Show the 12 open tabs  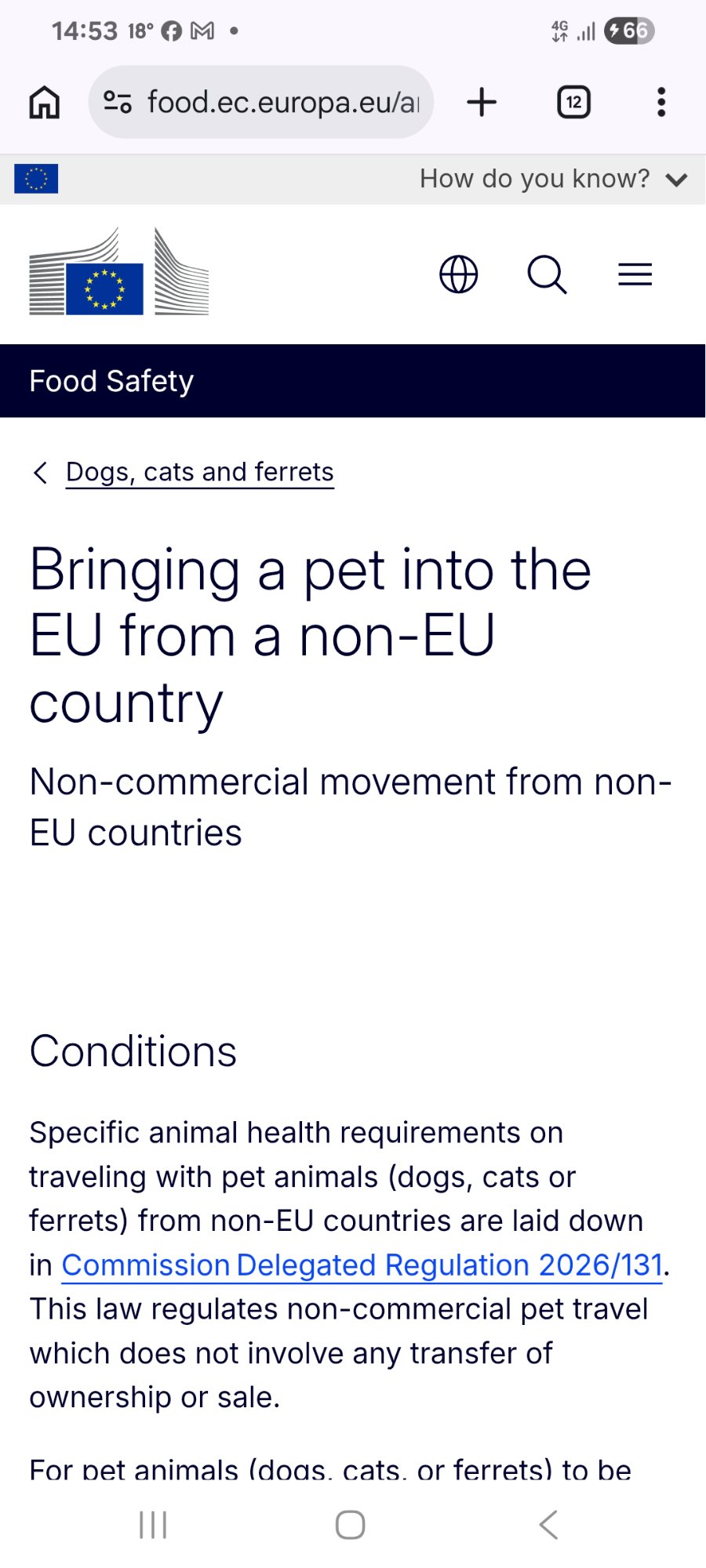[573, 102]
